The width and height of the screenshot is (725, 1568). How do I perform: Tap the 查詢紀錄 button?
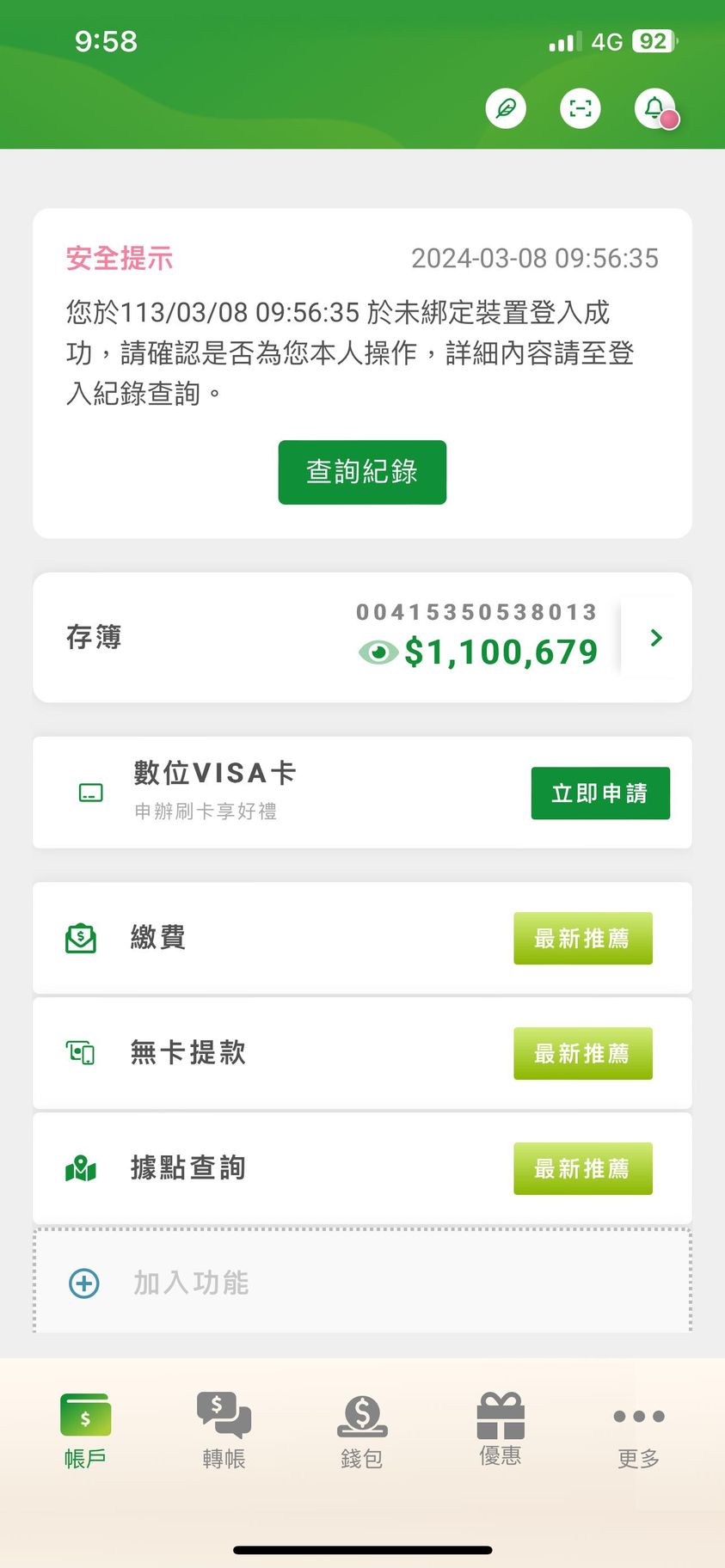click(362, 472)
